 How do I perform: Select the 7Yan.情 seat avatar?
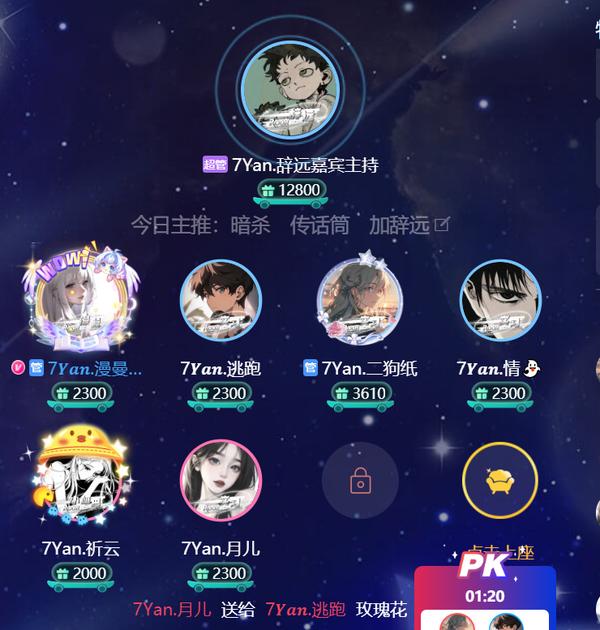pos(500,301)
